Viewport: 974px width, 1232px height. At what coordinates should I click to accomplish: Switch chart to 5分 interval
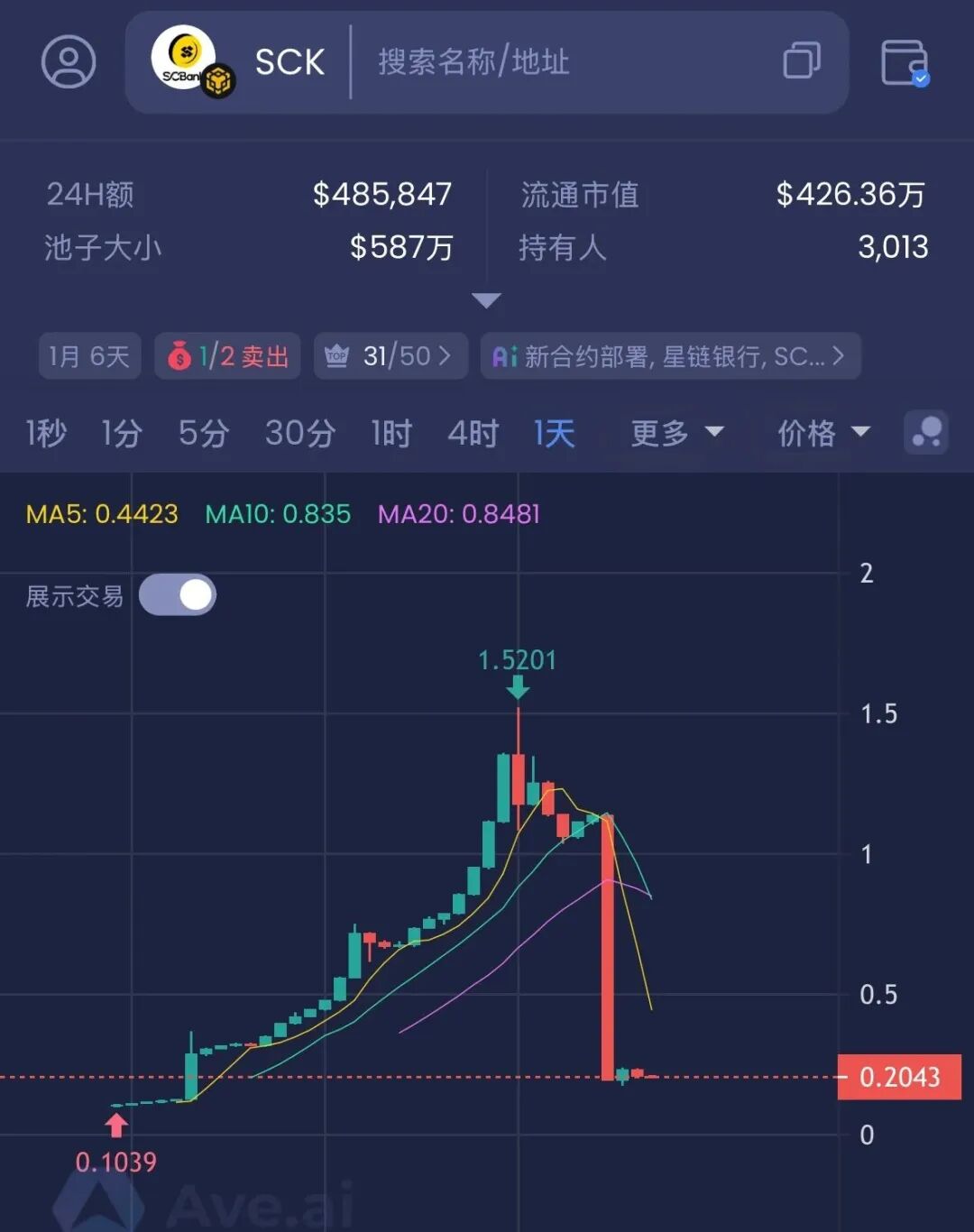click(203, 434)
